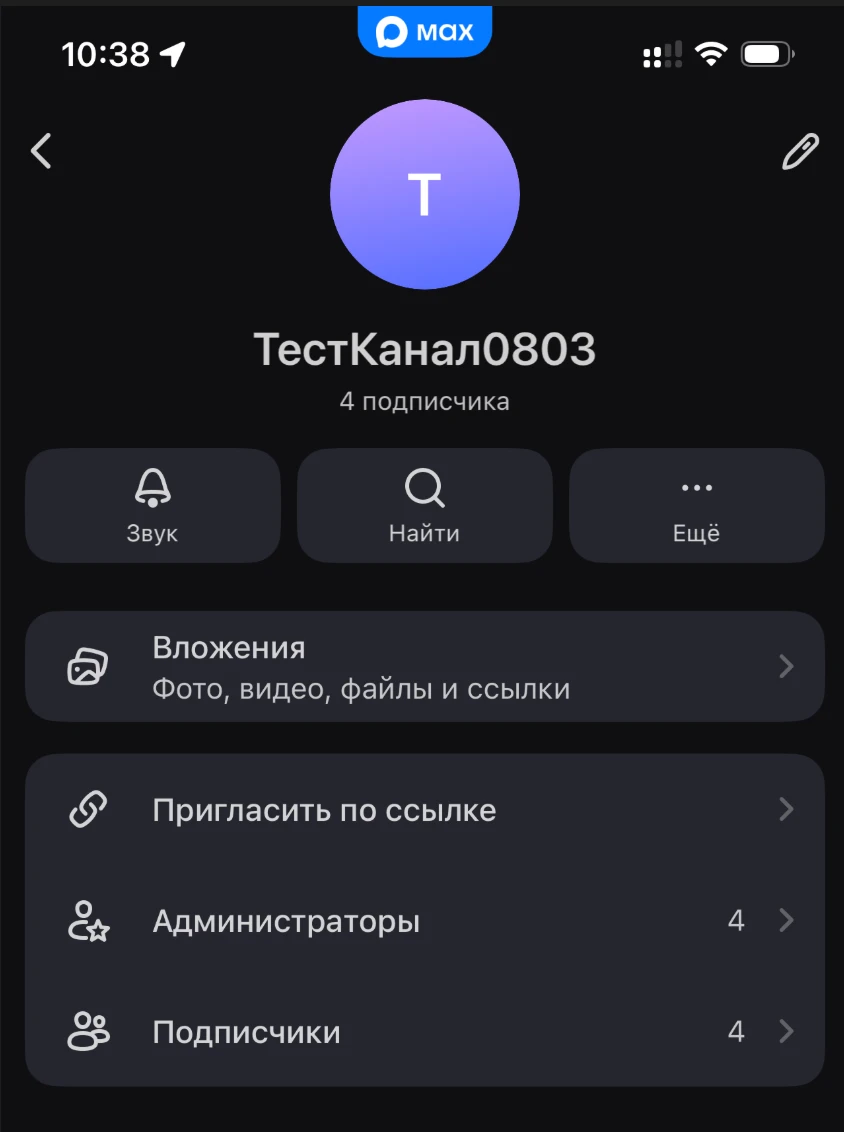The image size is (844, 1132).
Task: View the Администраторы list
Action: coord(286,921)
